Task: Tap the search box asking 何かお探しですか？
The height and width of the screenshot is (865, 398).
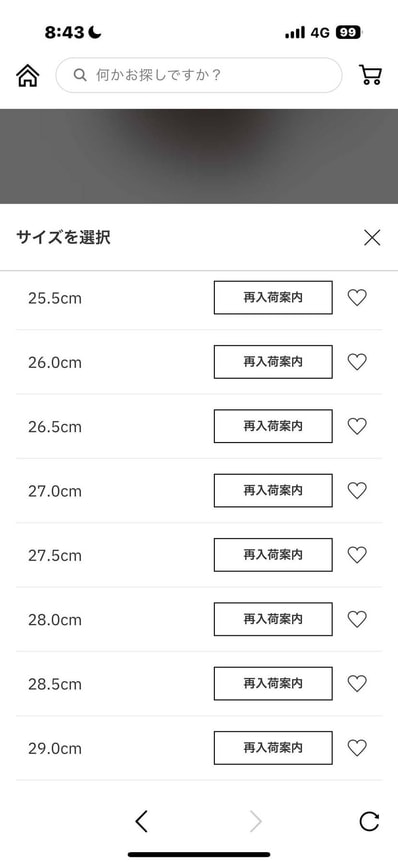Action: [x=199, y=75]
